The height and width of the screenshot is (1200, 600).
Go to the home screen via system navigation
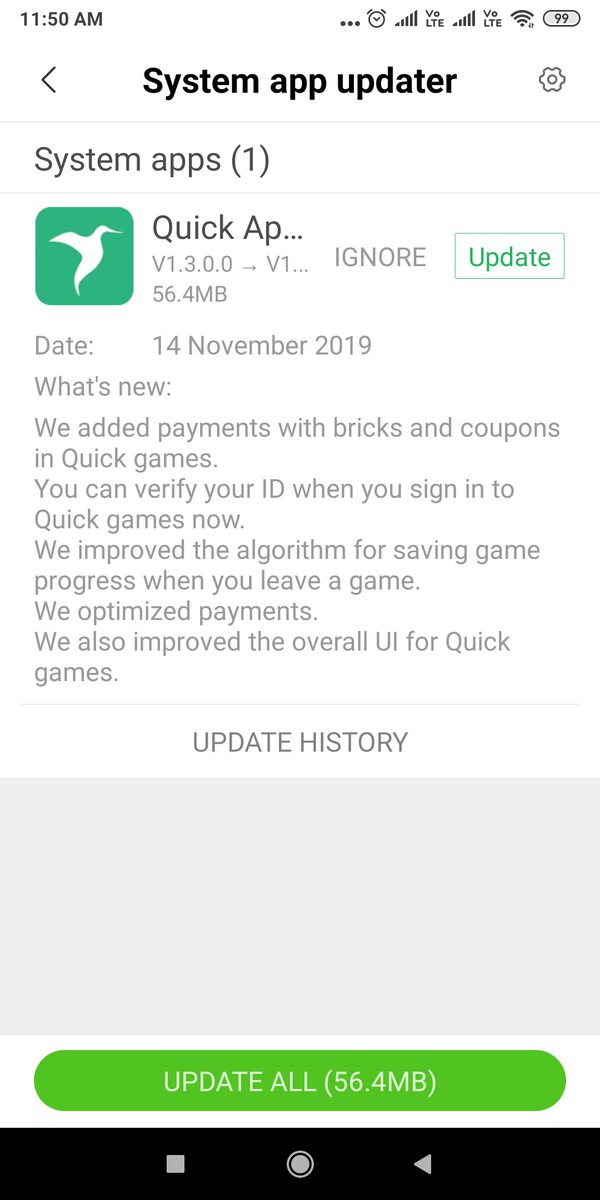point(299,1163)
